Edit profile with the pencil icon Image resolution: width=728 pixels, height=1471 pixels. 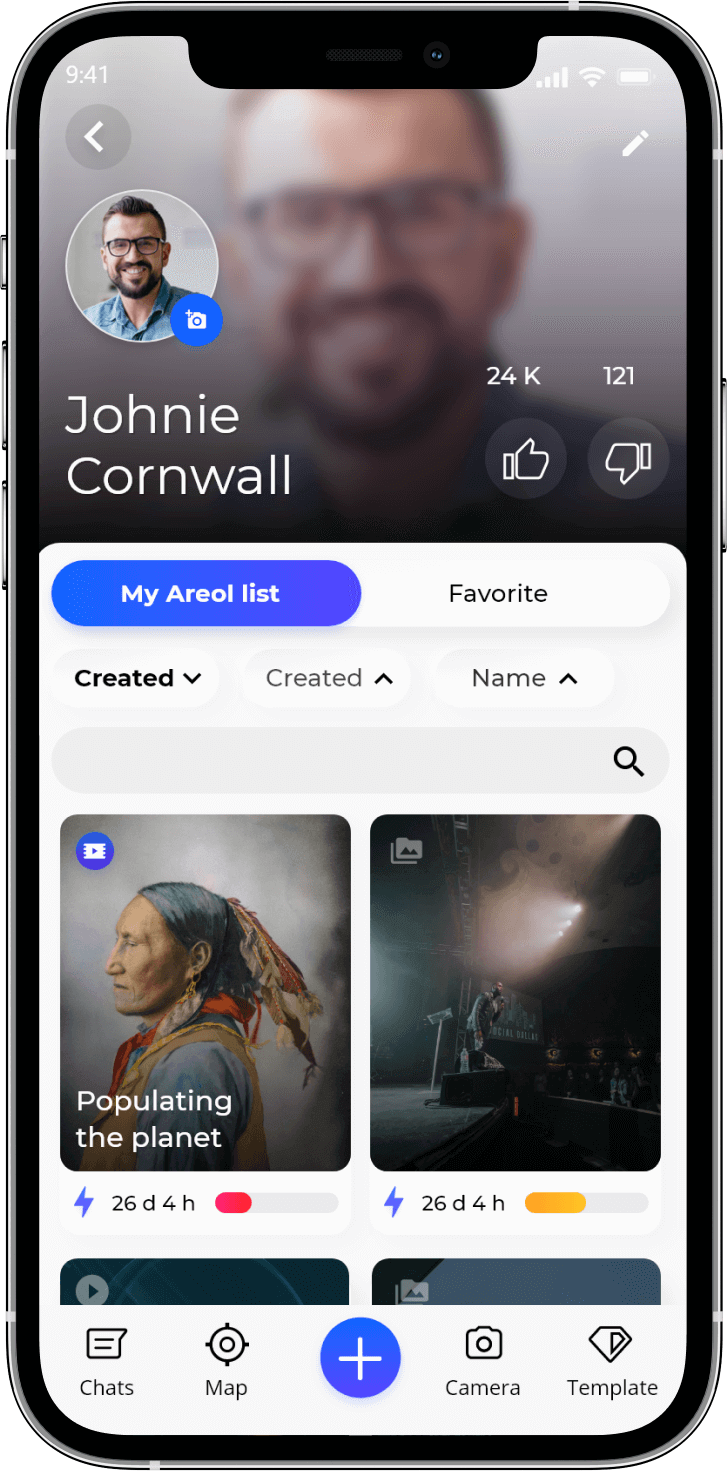635,143
